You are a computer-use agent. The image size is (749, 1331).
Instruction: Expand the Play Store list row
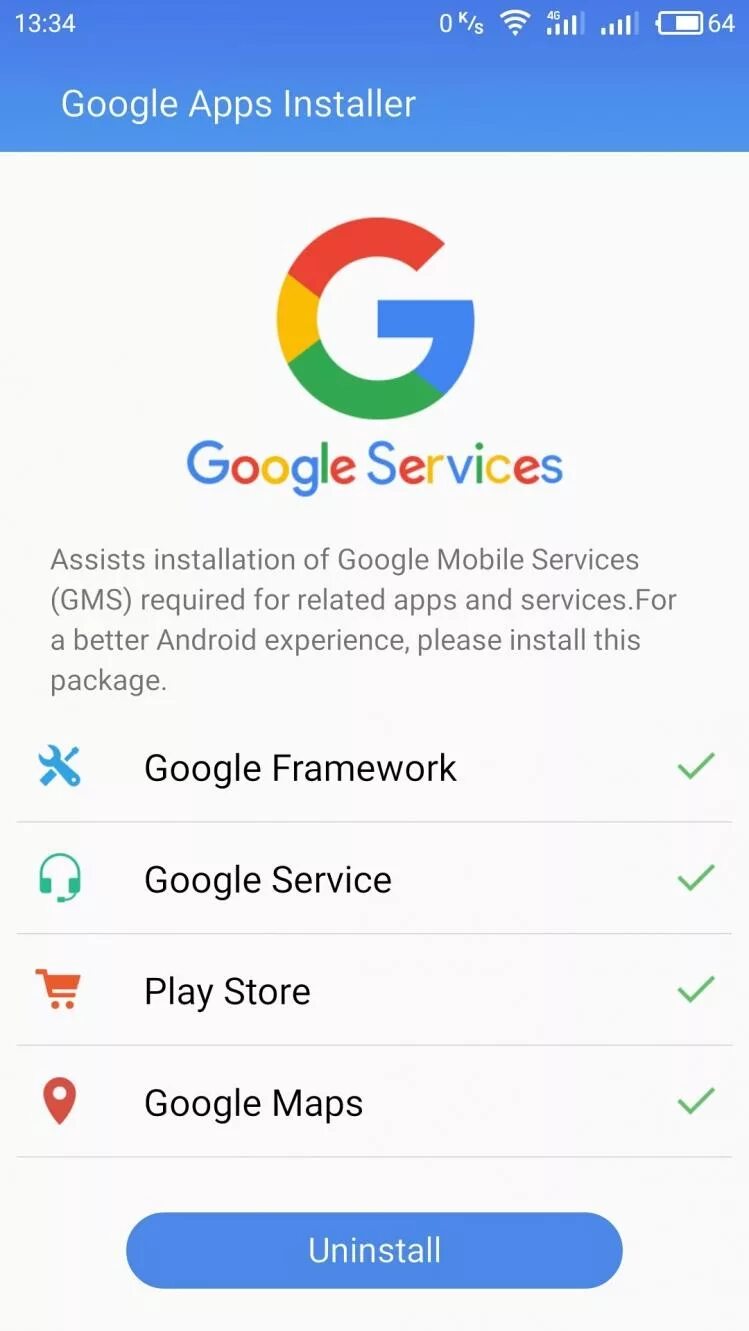tap(300, 991)
